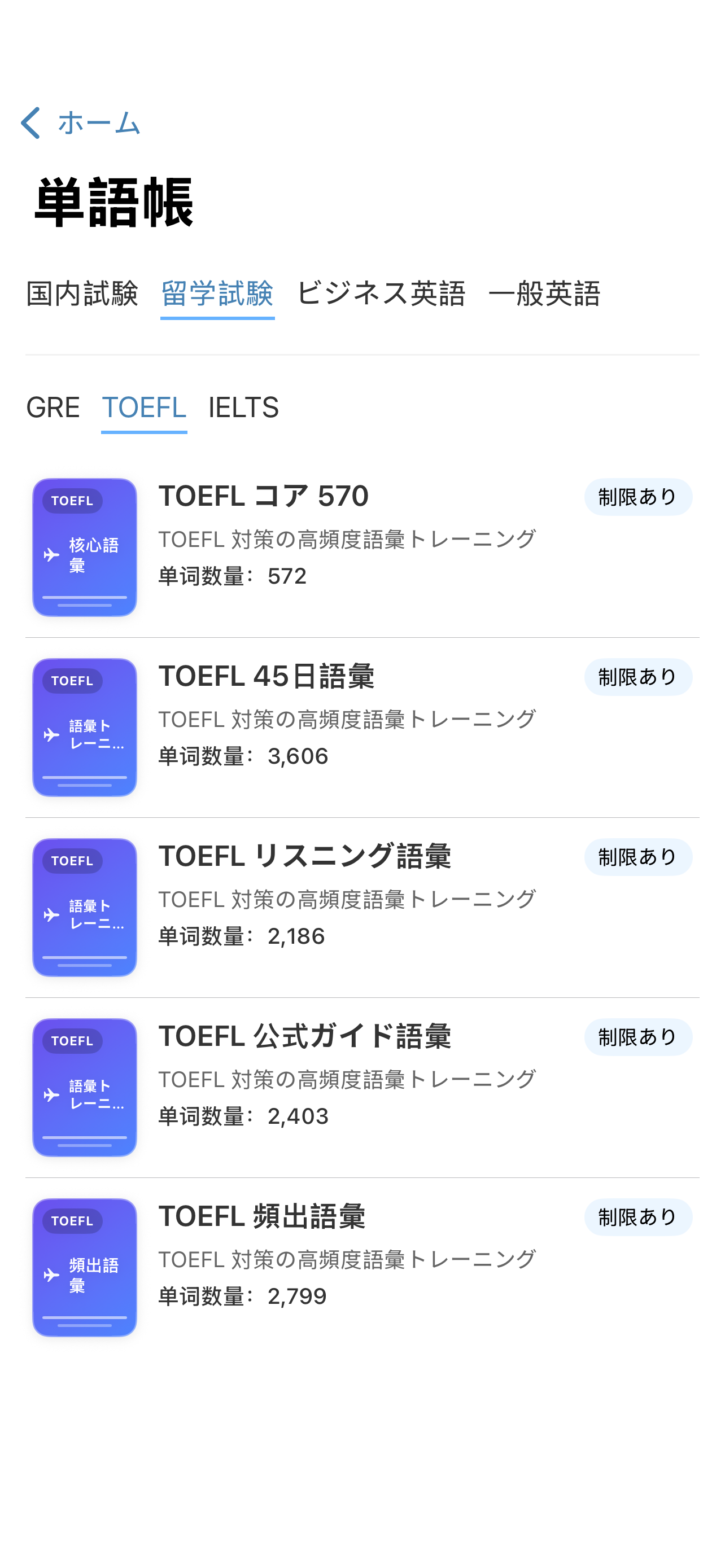Switch to the ビジネス英語 tab
The height and width of the screenshot is (1568, 725).
pyautogui.click(x=381, y=294)
